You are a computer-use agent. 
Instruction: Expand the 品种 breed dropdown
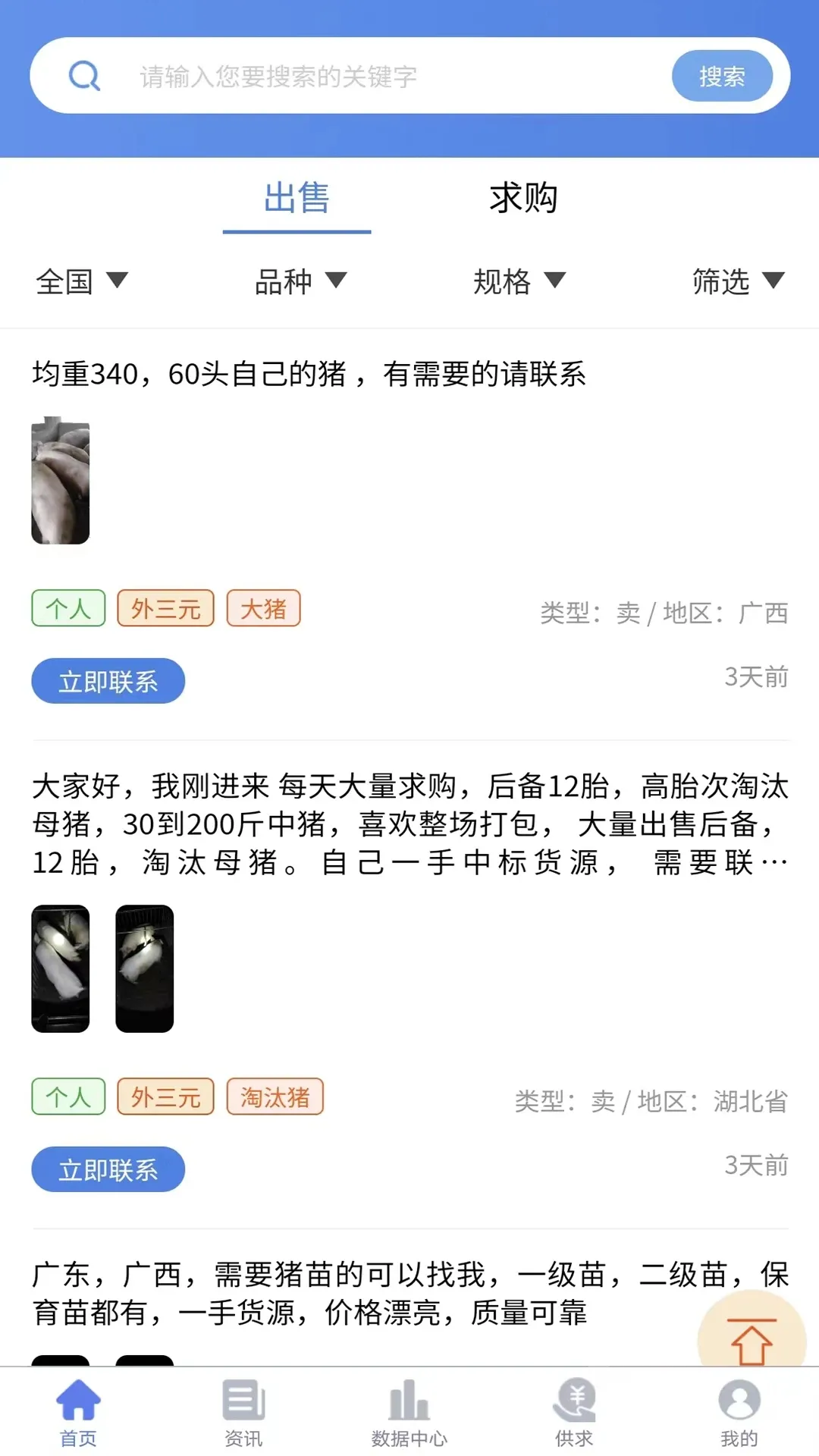pyautogui.click(x=300, y=281)
